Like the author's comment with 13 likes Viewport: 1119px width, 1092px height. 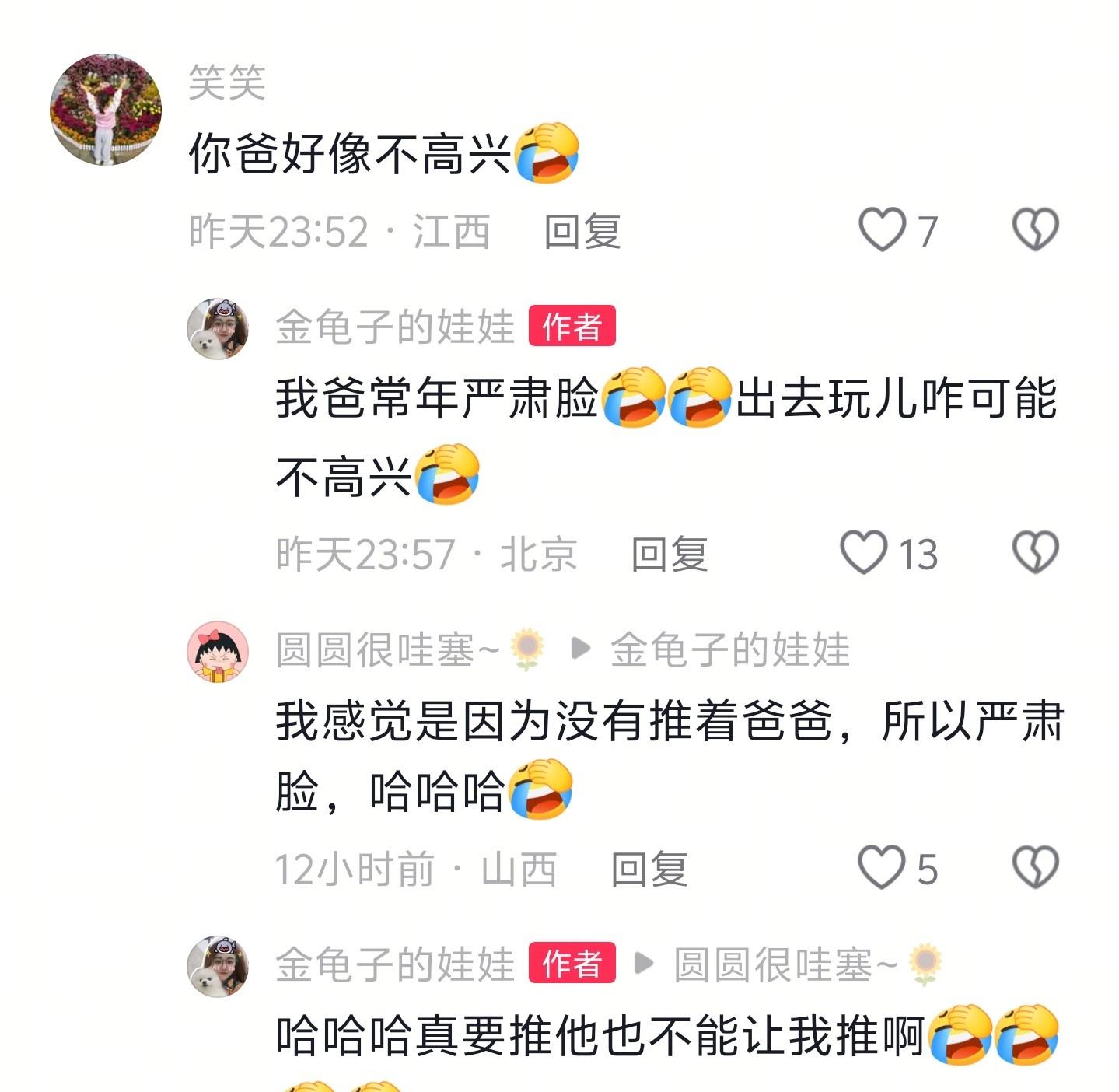[x=864, y=553]
